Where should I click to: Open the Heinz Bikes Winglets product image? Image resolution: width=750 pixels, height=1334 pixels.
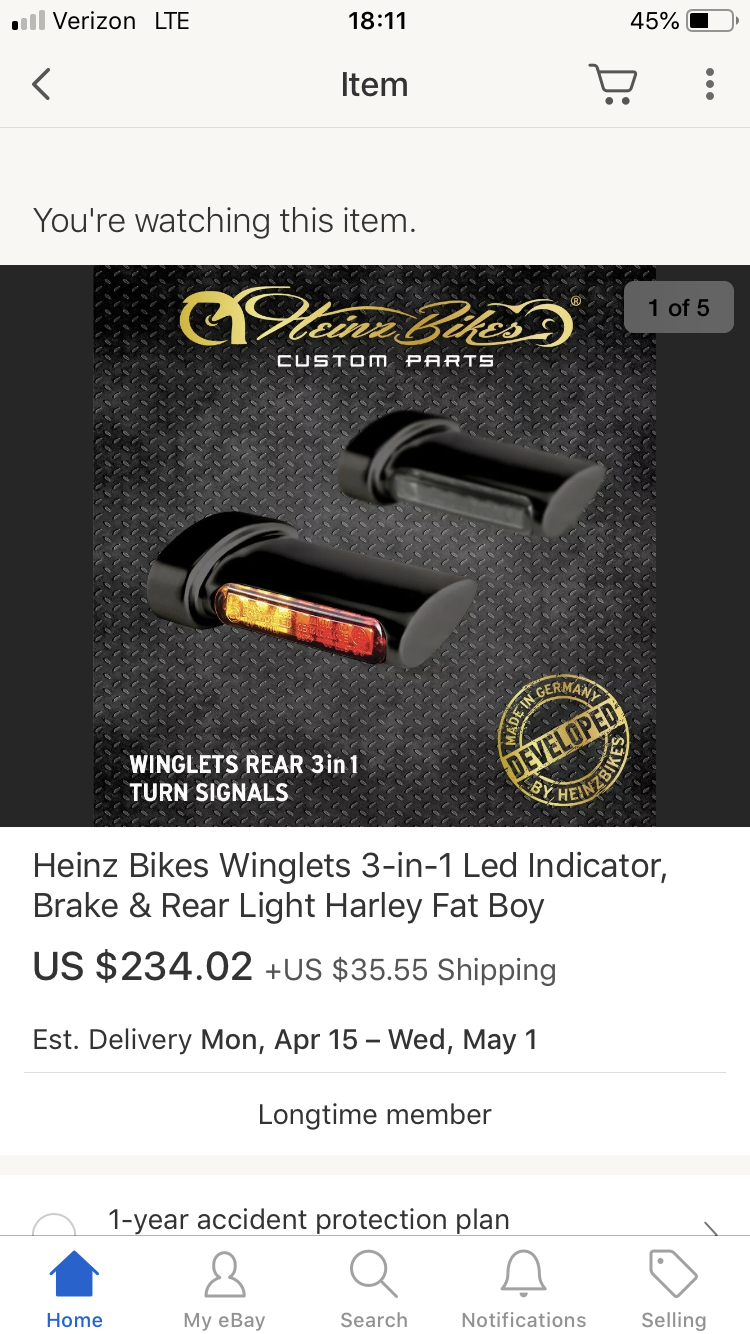click(375, 545)
